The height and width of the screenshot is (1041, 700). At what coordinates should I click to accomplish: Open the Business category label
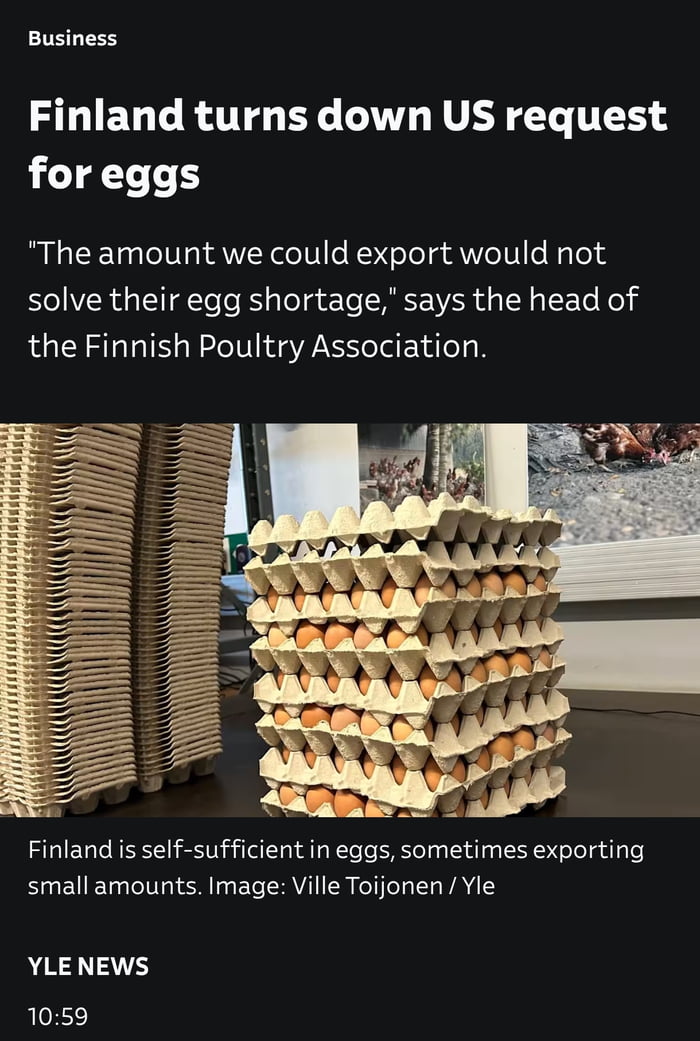pyautogui.click(x=72, y=38)
